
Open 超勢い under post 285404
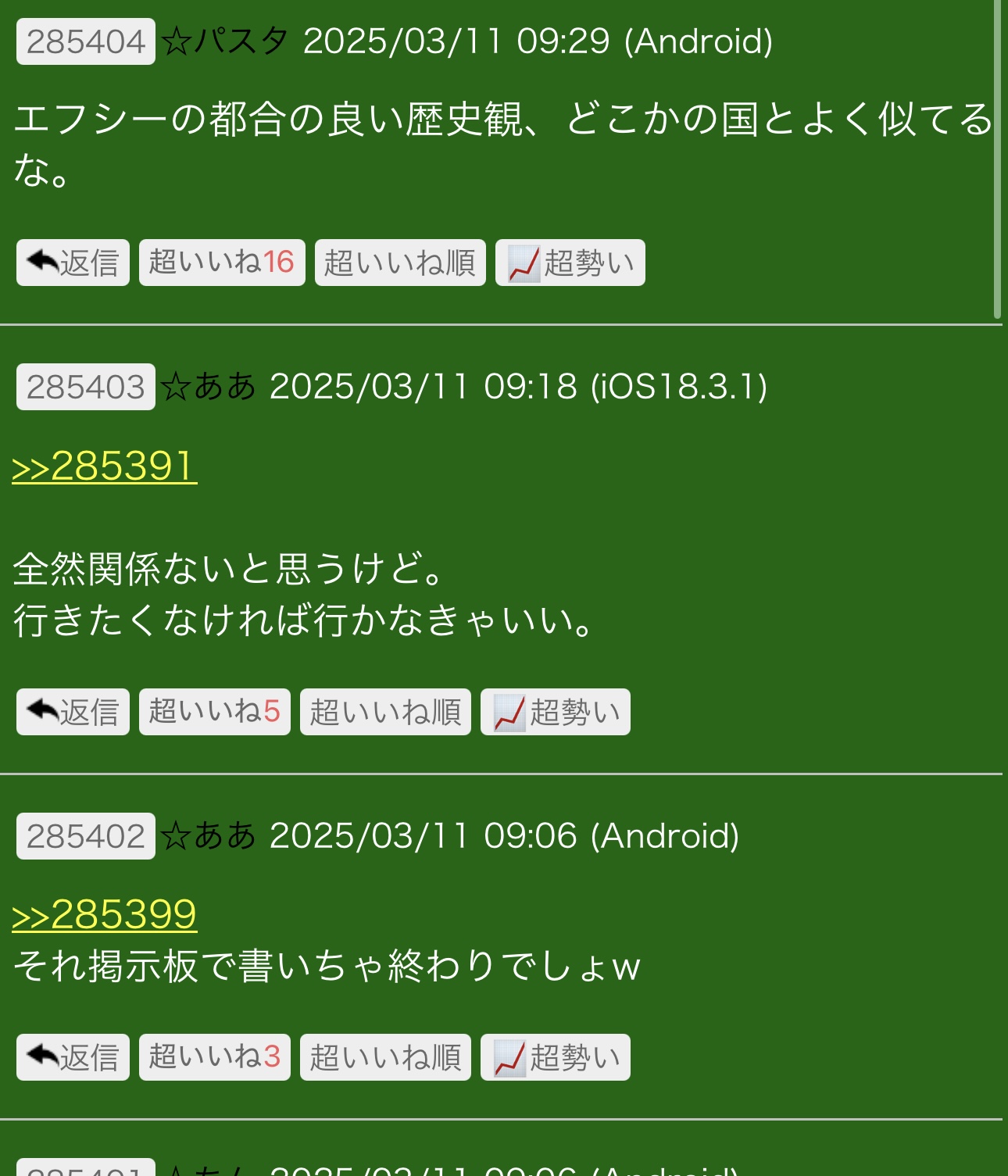tap(570, 263)
